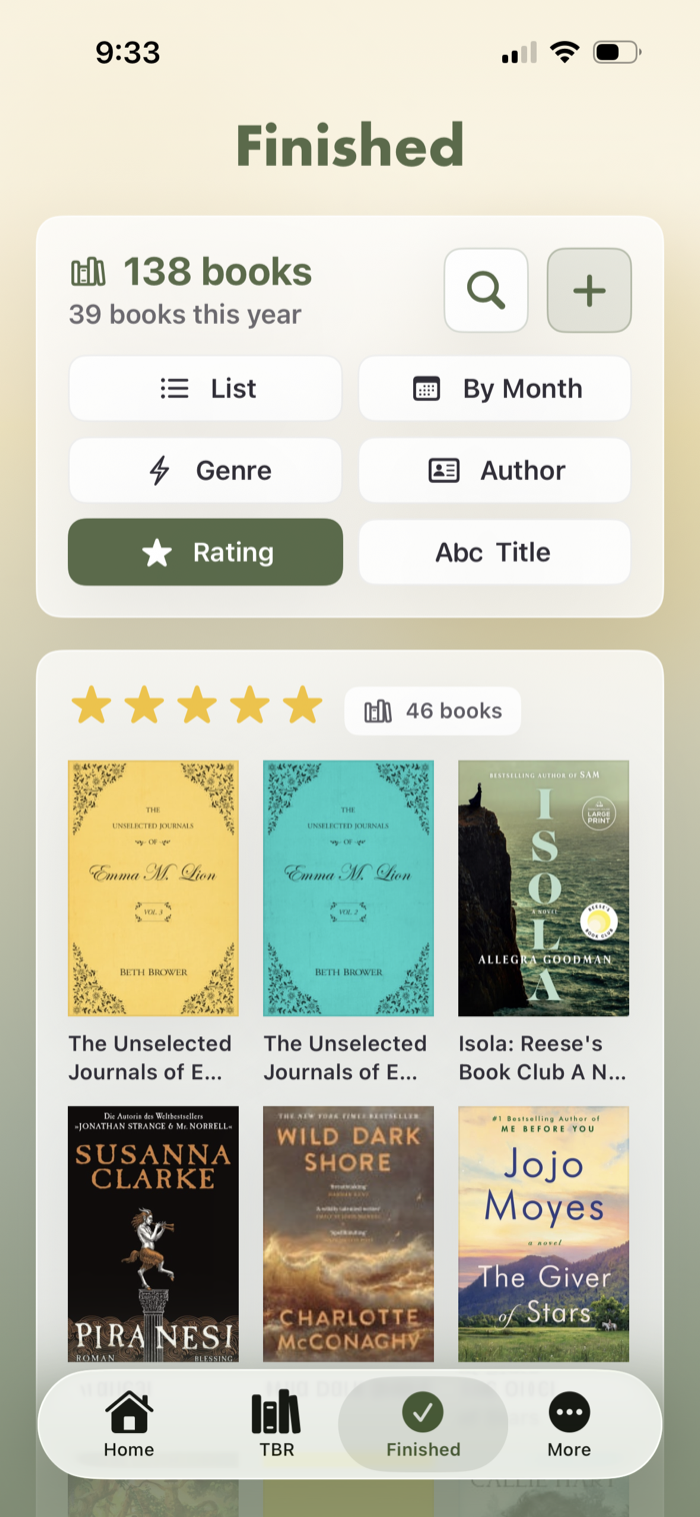Switch to the TBR tab
Viewport: 700px width, 1517px height.
[x=276, y=1425]
